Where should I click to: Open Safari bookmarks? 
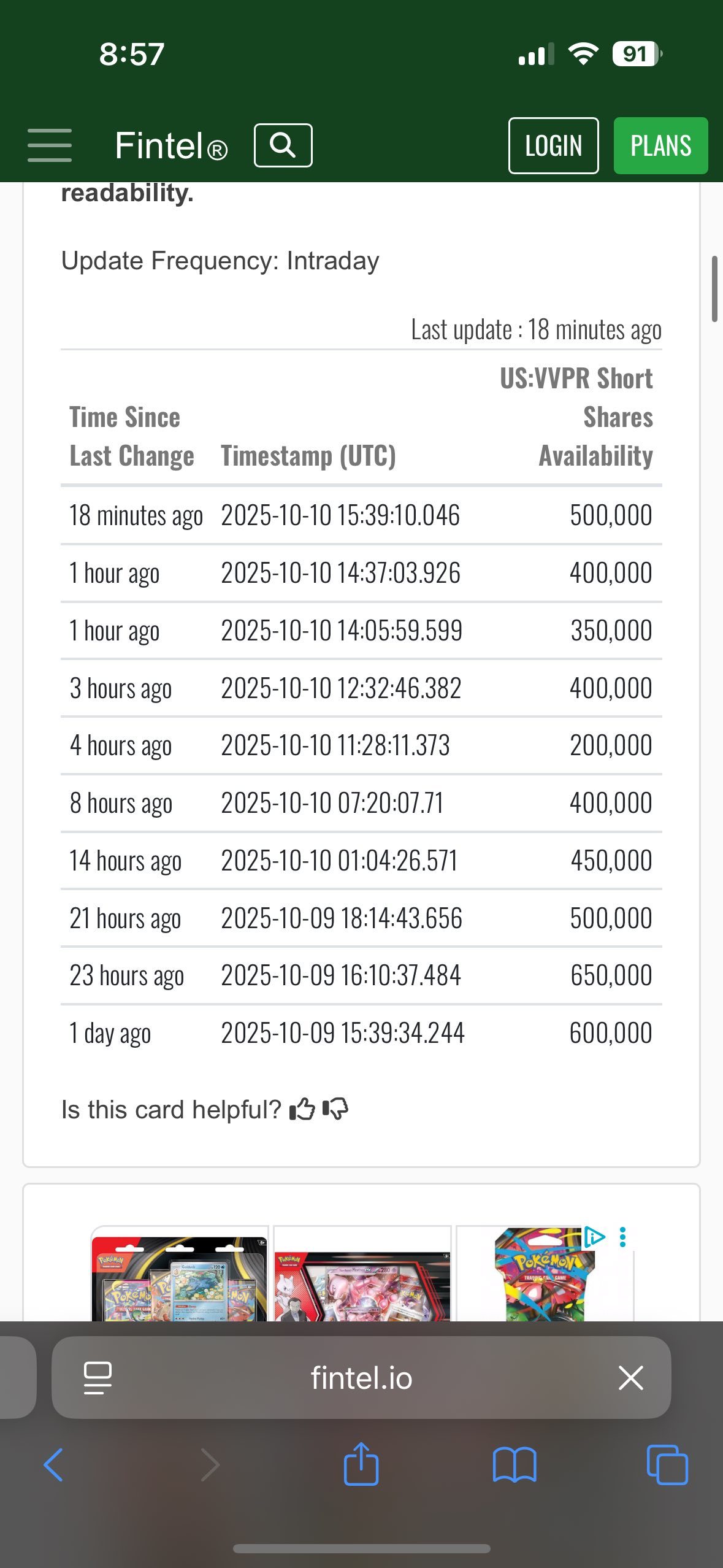point(515,1465)
